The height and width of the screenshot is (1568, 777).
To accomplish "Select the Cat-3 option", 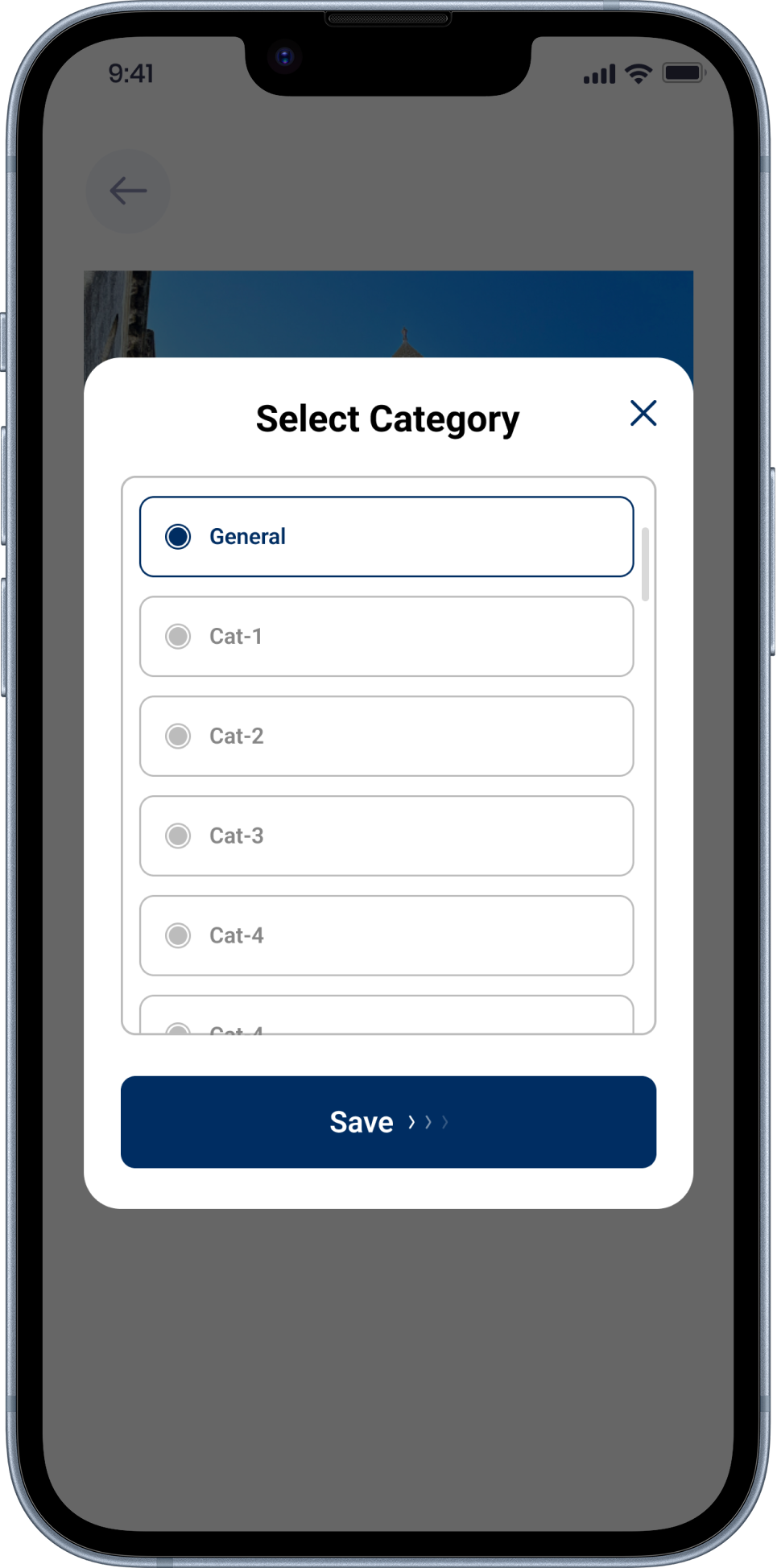I will 386,836.
